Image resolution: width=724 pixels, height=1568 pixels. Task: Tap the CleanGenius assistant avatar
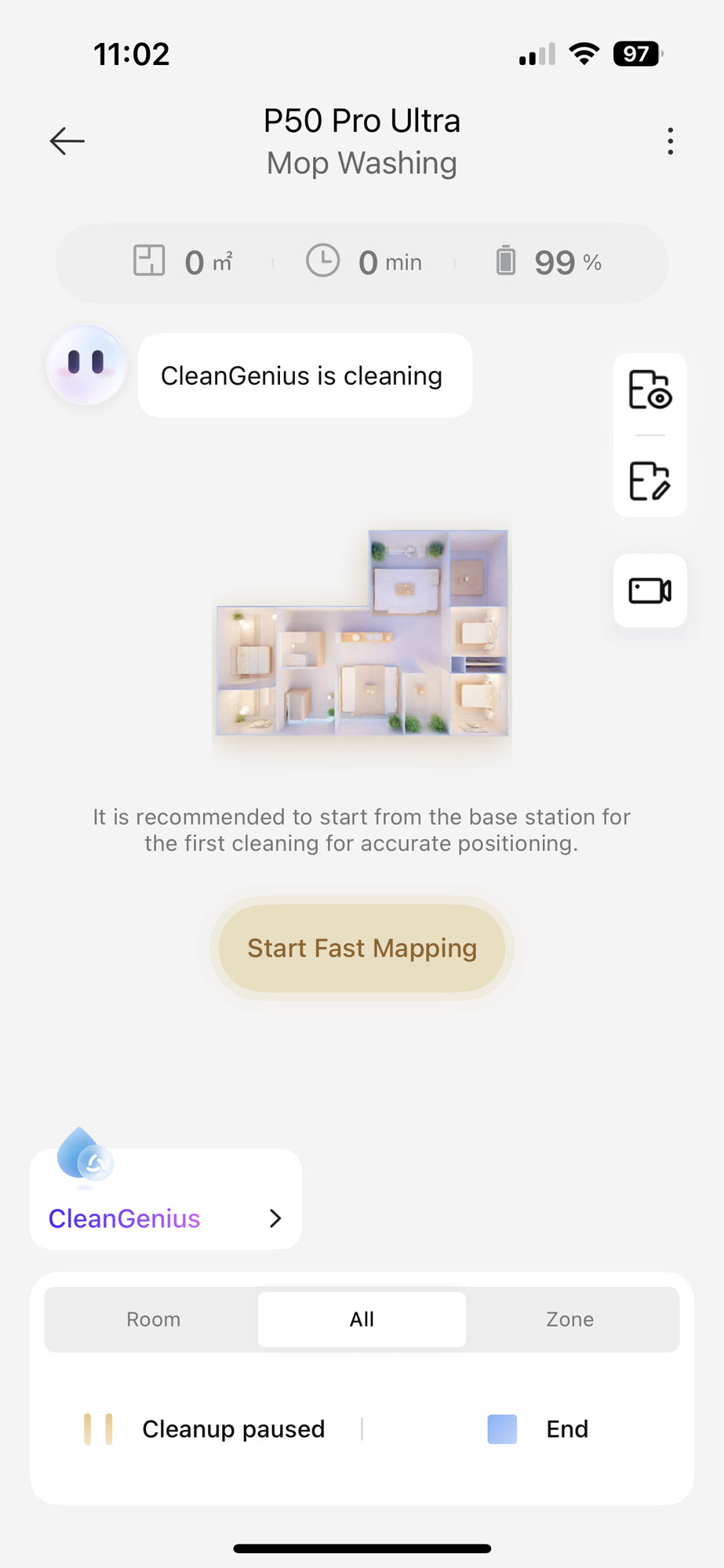(x=86, y=365)
